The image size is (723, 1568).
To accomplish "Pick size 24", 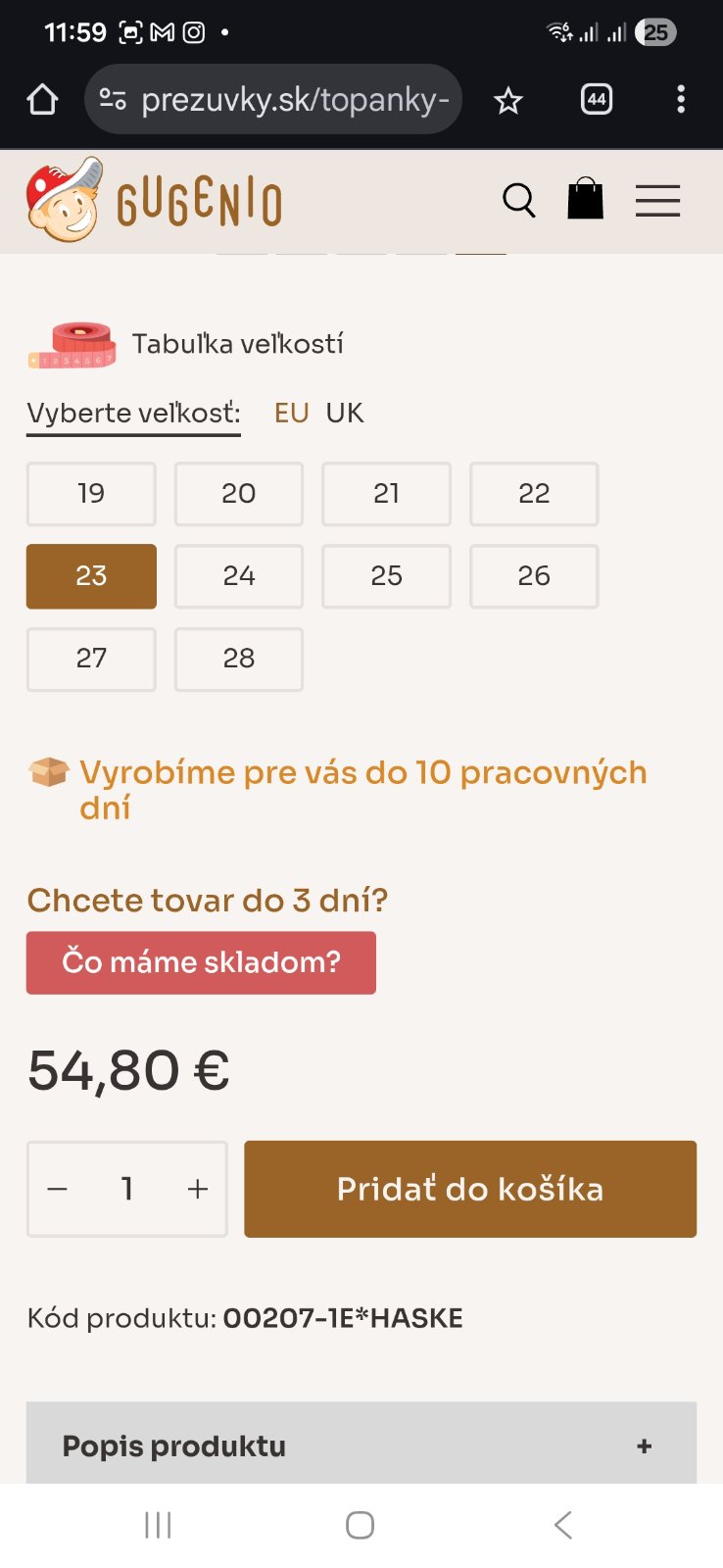I will coord(239,576).
